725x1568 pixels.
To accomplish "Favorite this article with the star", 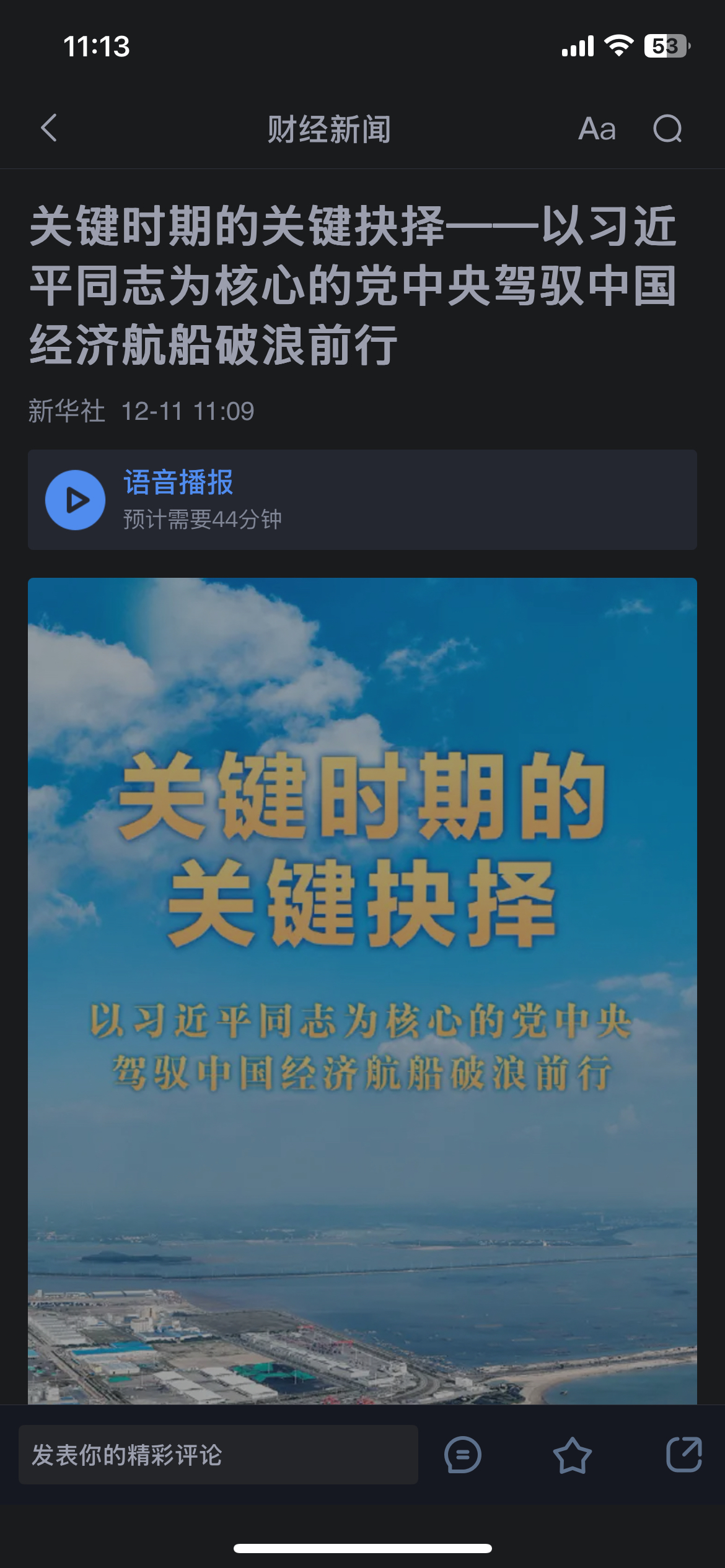I will pos(572,1455).
